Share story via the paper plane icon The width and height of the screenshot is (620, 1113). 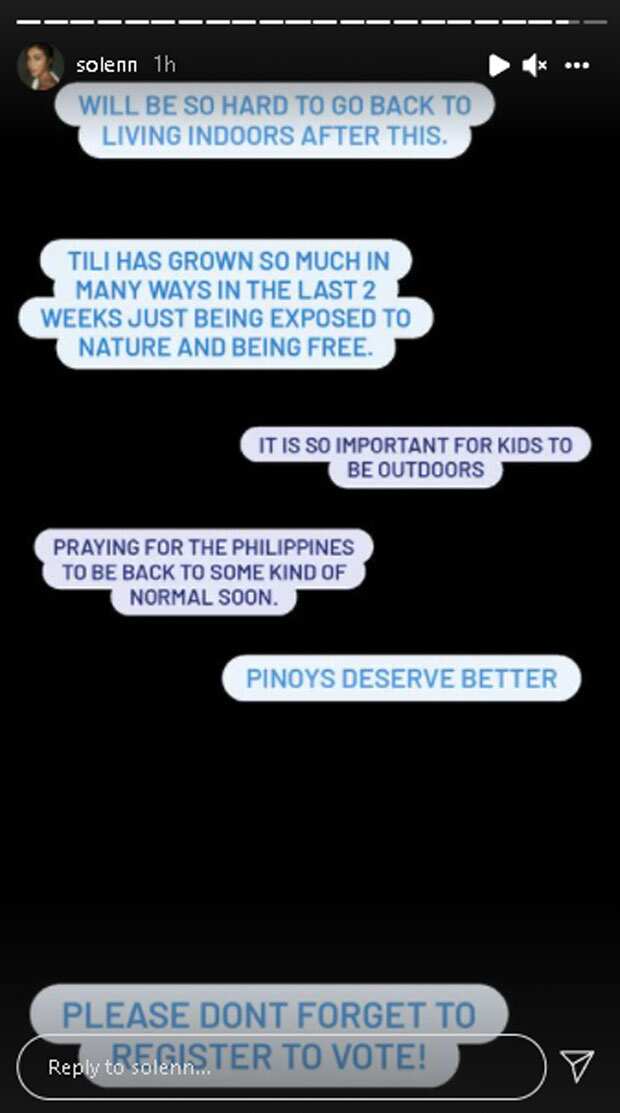577,1066
